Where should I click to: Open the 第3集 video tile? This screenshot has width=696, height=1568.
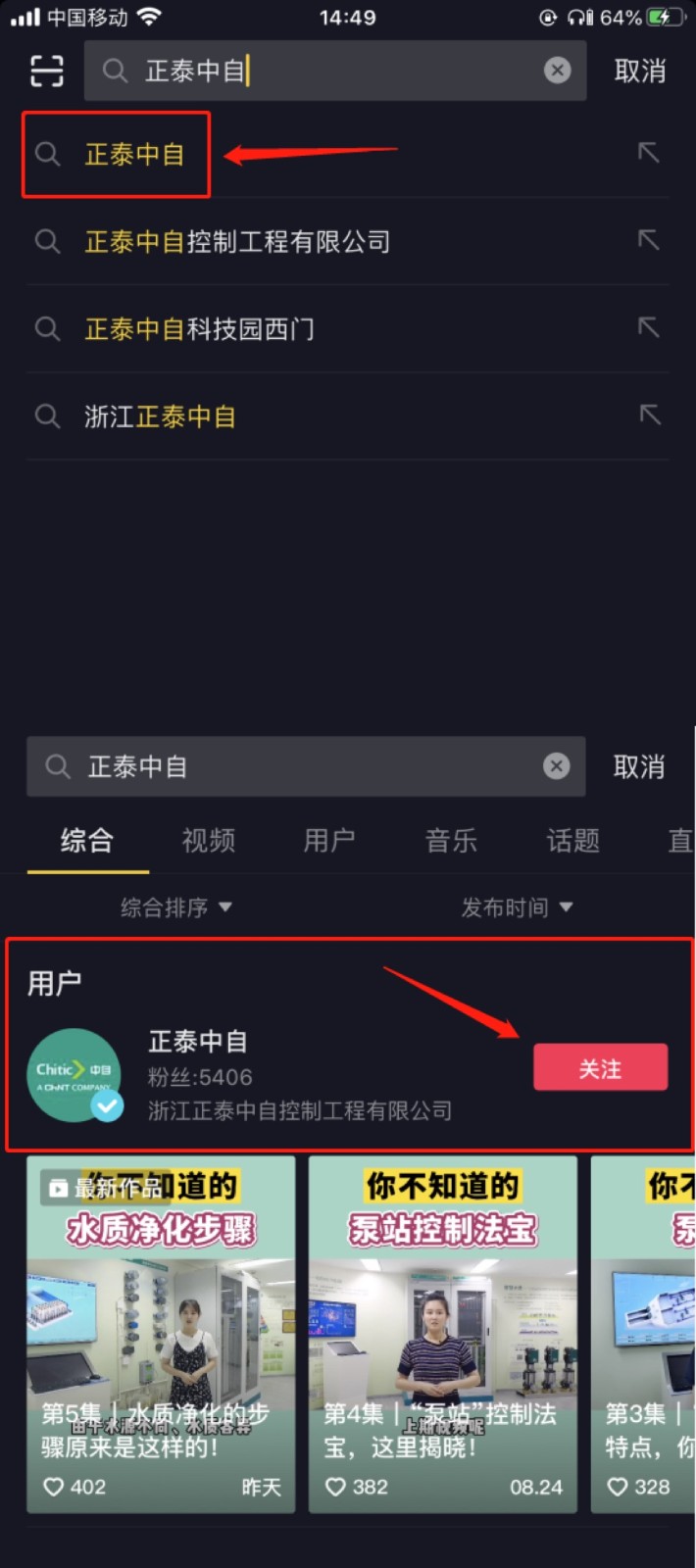[x=643, y=1333]
